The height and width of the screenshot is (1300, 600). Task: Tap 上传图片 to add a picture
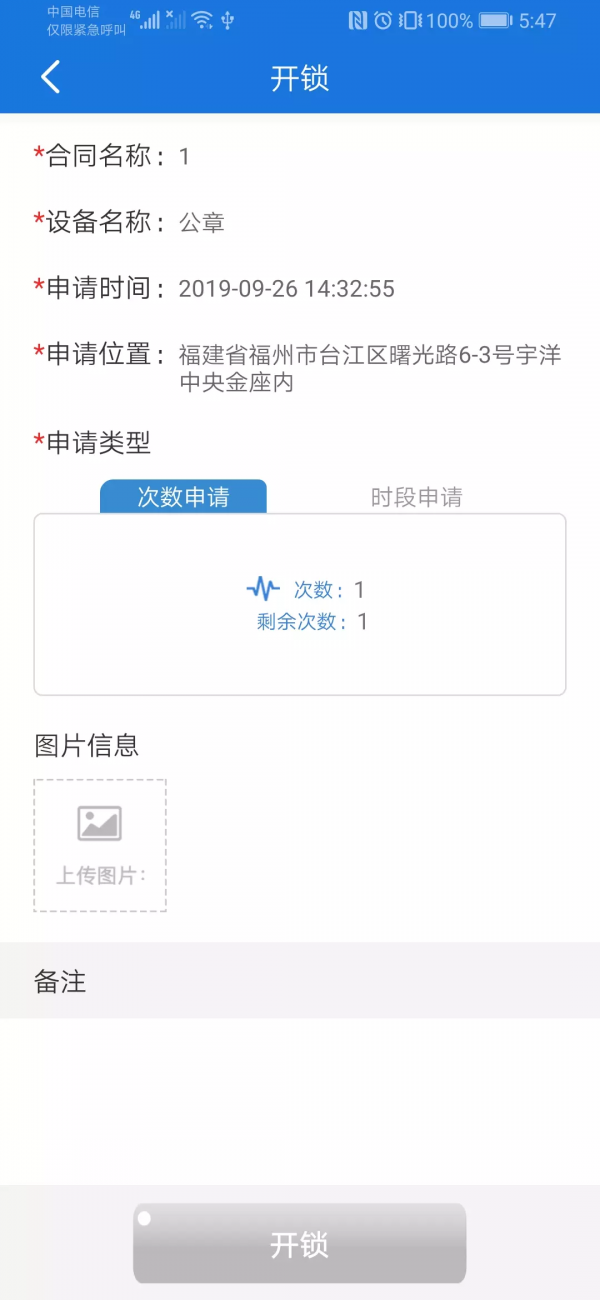click(100, 845)
